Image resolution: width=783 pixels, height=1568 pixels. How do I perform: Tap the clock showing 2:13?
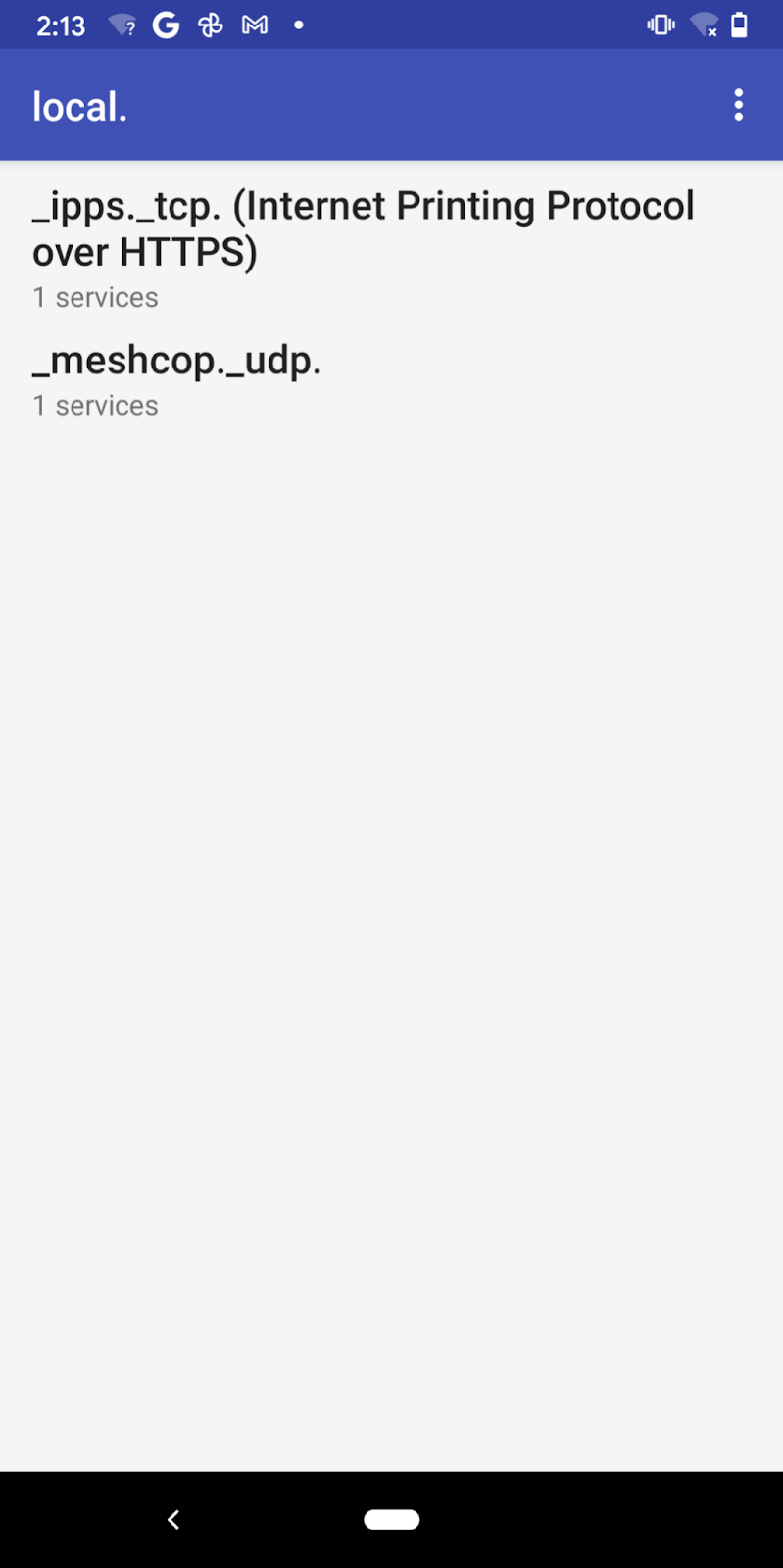point(60,24)
